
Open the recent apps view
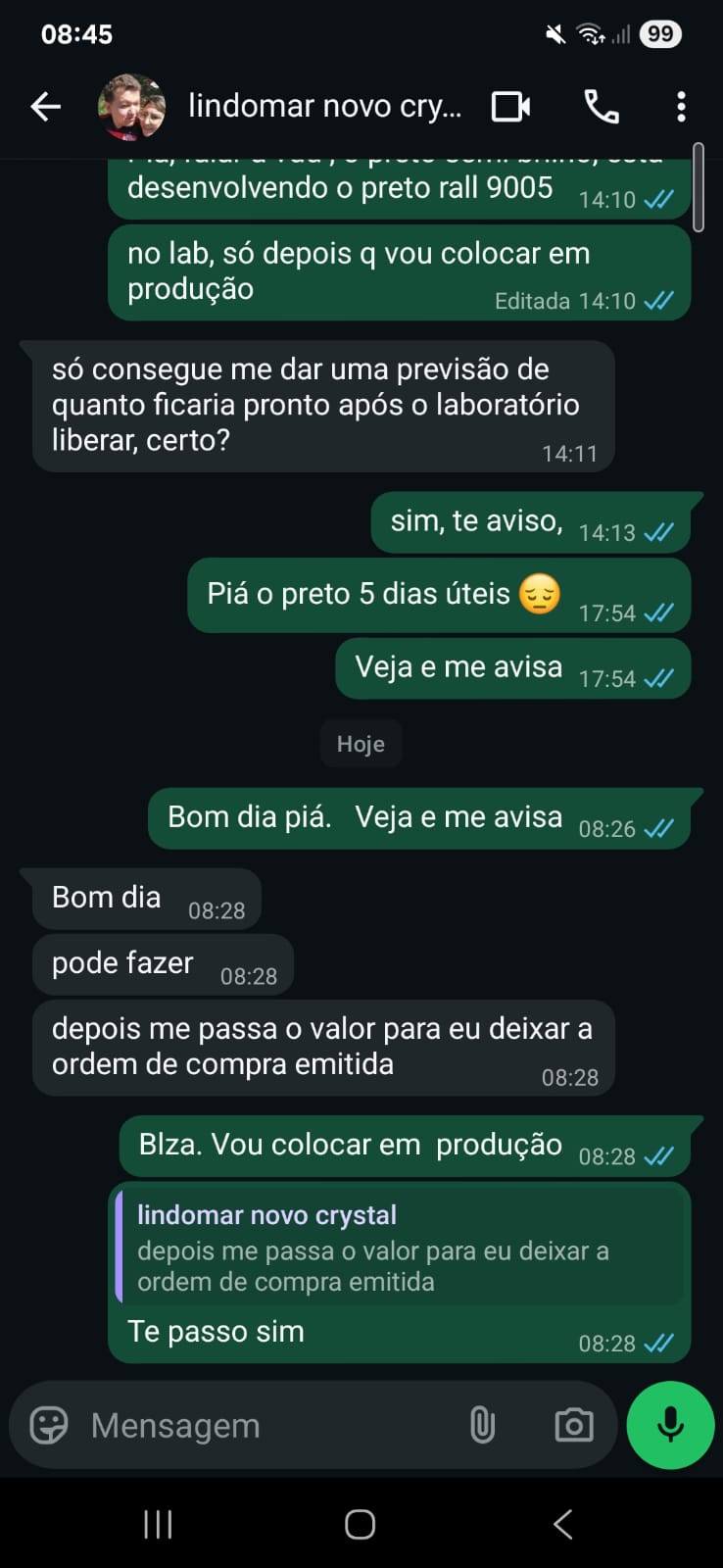click(158, 1524)
